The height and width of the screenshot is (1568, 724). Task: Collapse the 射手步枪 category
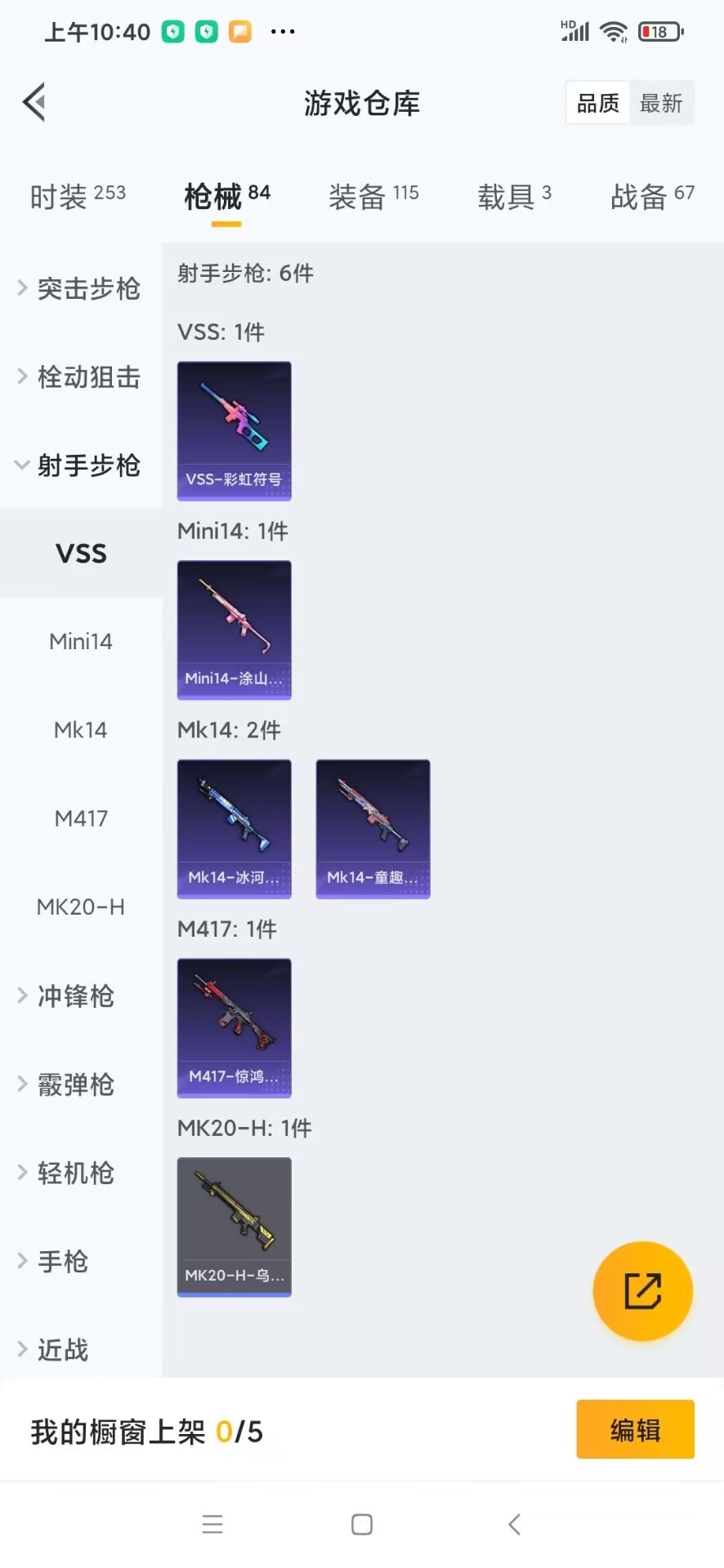[80, 465]
